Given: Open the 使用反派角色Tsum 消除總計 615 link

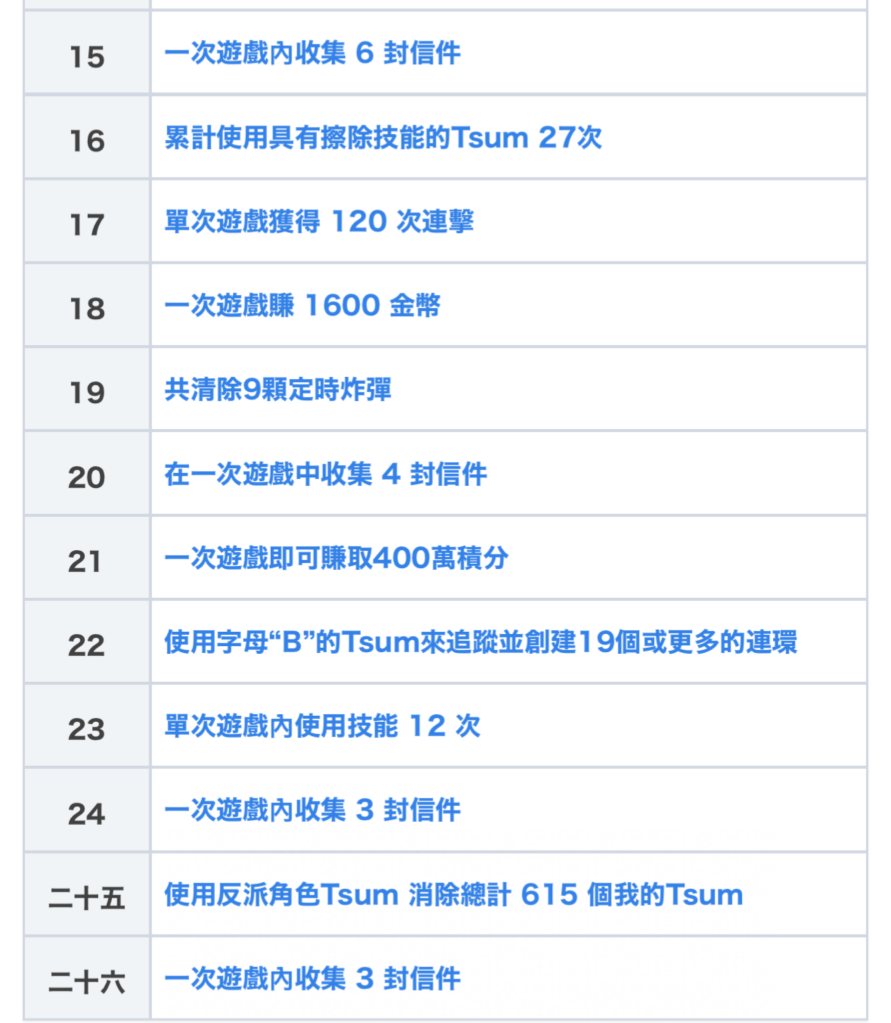Looking at the screenshot, I should coord(453,894).
